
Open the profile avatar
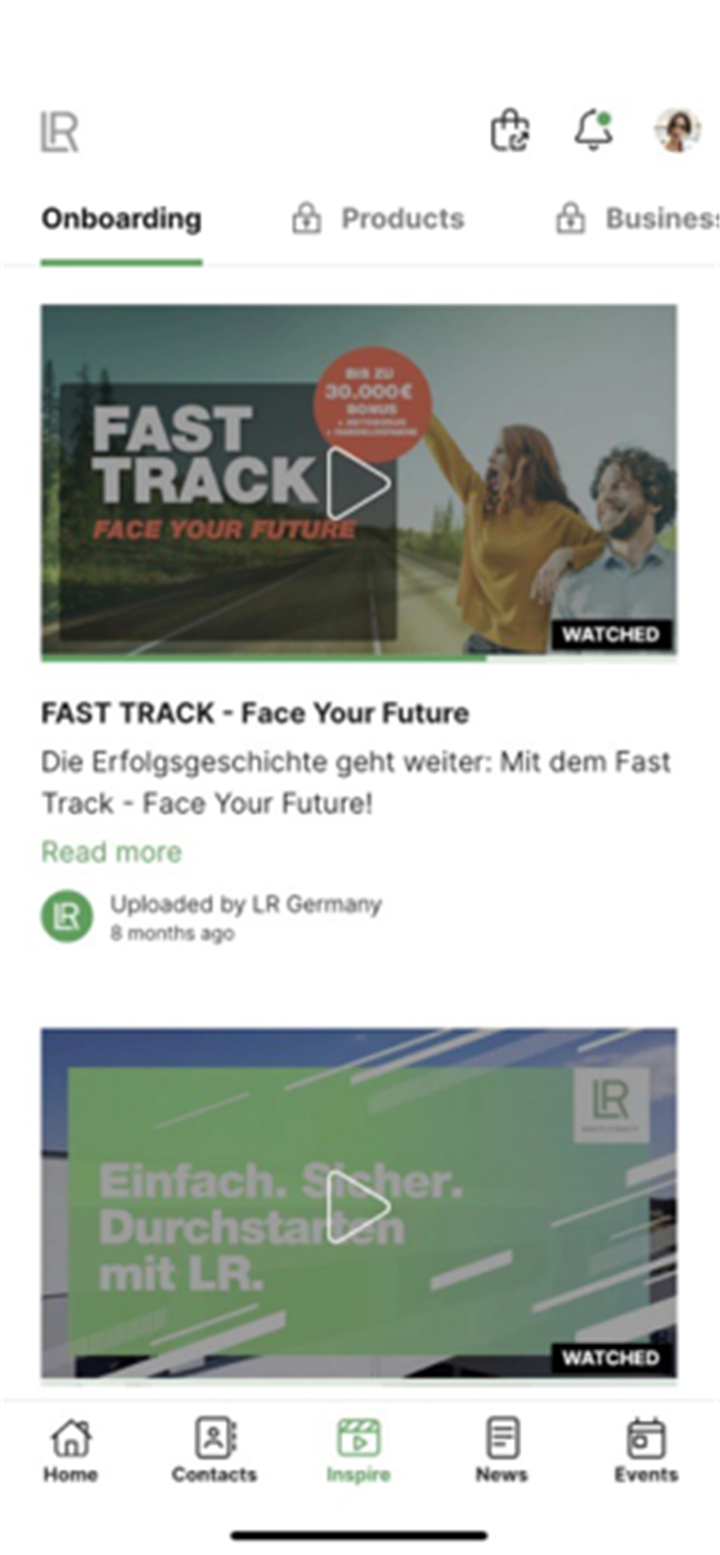coord(677,131)
